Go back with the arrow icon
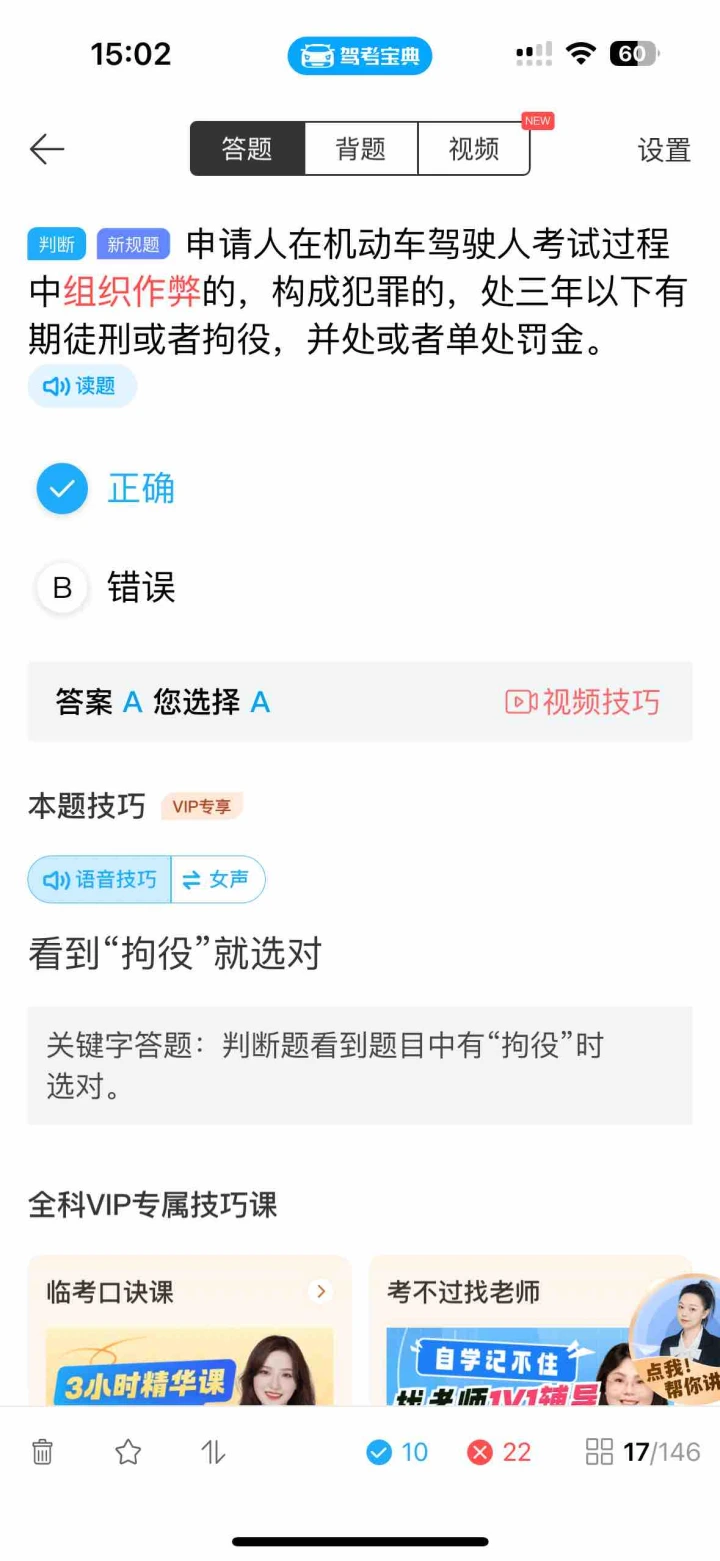Viewport: 720px width, 1561px height. coord(46,150)
